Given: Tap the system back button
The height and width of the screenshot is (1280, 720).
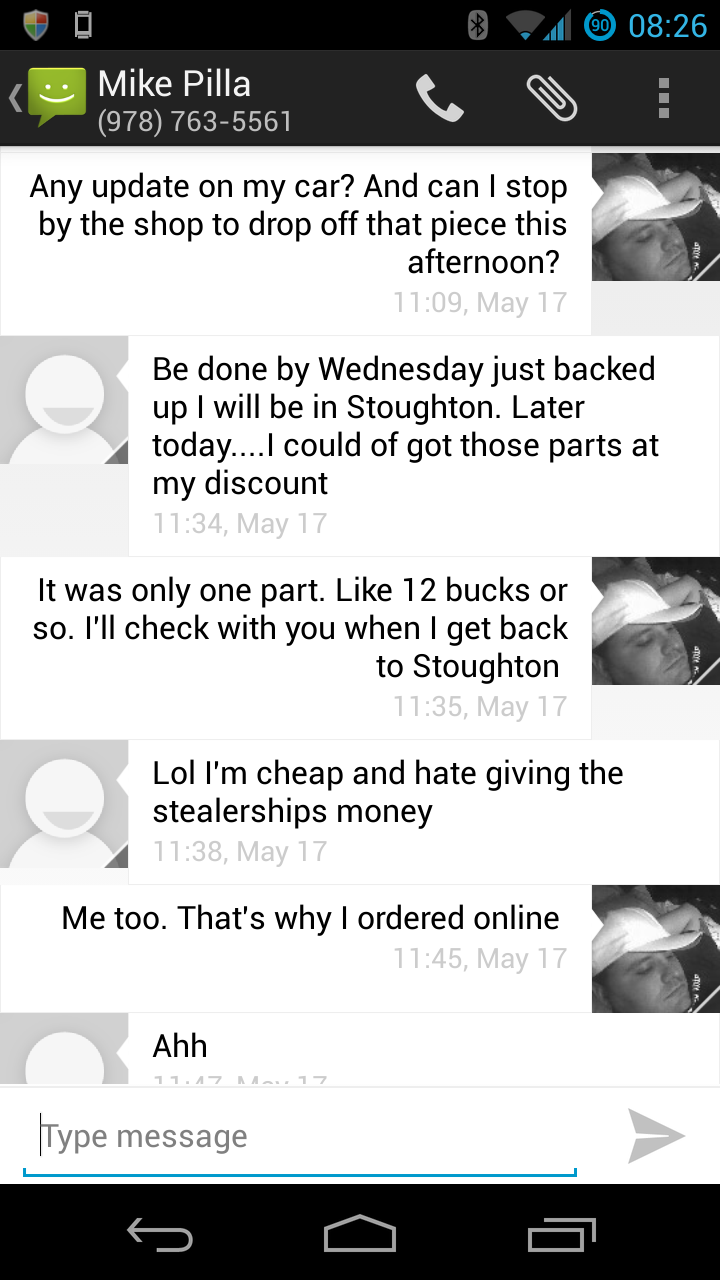Looking at the screenshot, I should click(160, 1236).
